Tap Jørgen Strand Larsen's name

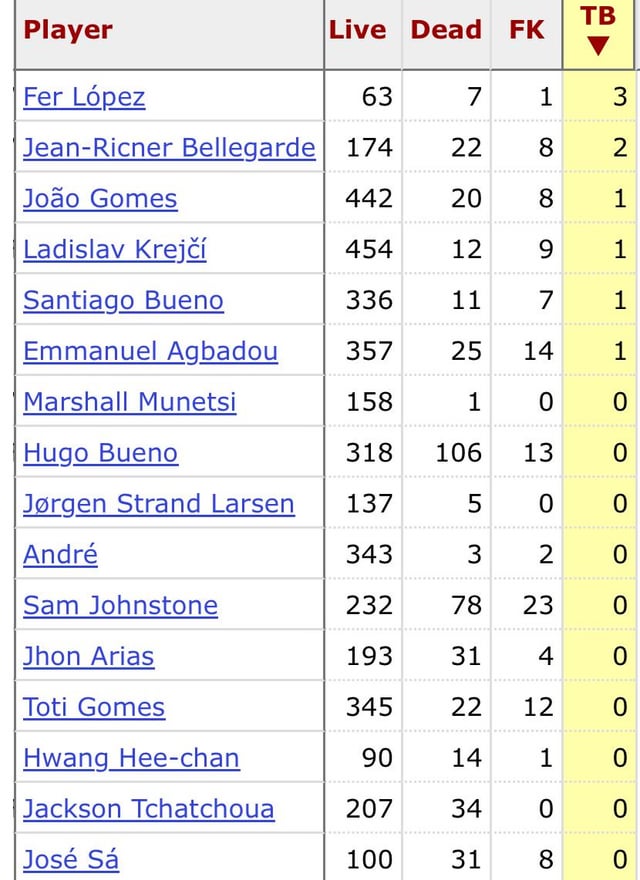158,504
